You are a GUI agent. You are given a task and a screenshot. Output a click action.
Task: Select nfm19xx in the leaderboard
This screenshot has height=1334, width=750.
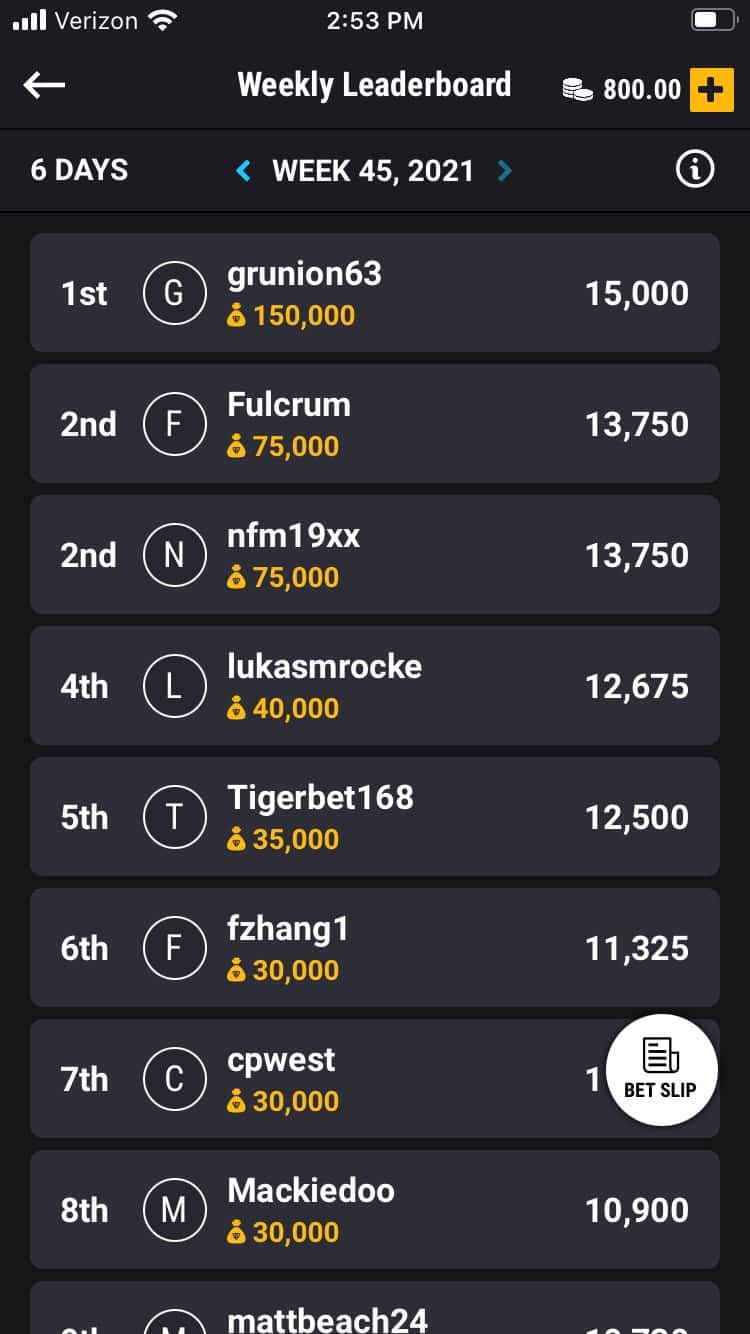(375, 554)
